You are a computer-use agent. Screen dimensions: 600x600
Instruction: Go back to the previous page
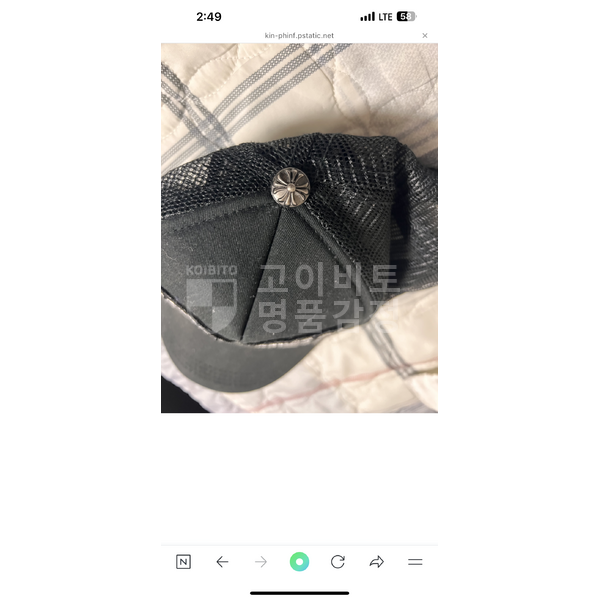[x=222, y=562]
